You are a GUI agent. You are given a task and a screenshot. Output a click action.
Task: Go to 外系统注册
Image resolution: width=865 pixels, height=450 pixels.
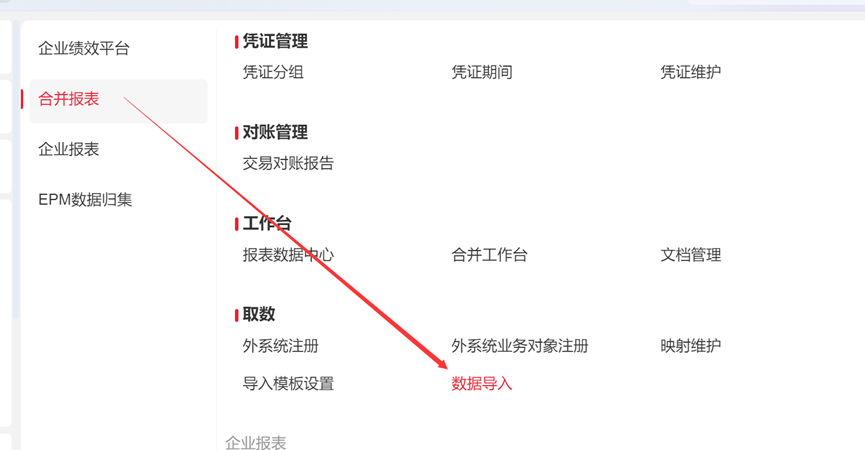(x=281, y=346)
